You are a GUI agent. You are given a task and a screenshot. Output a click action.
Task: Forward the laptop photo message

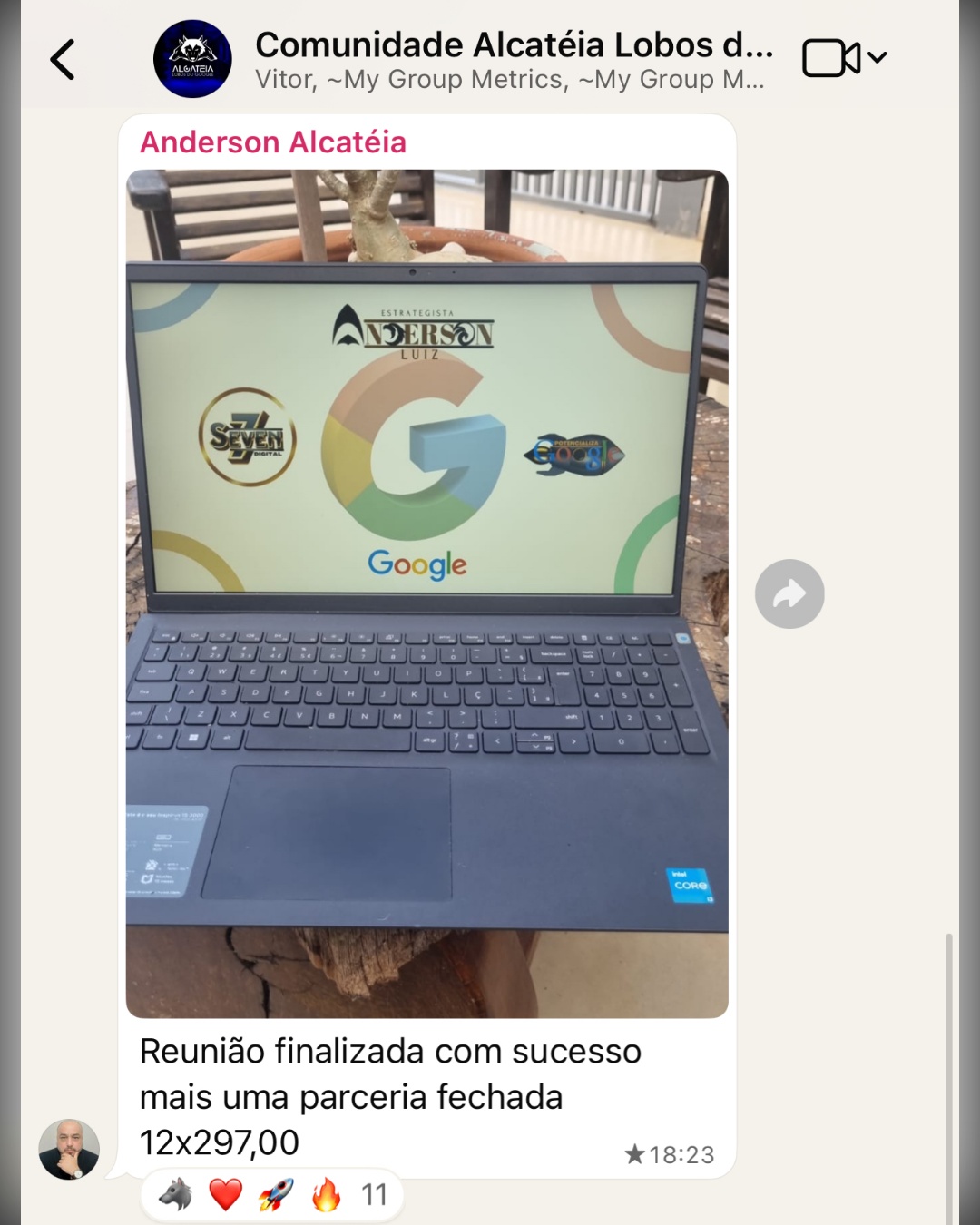(789, 594)
